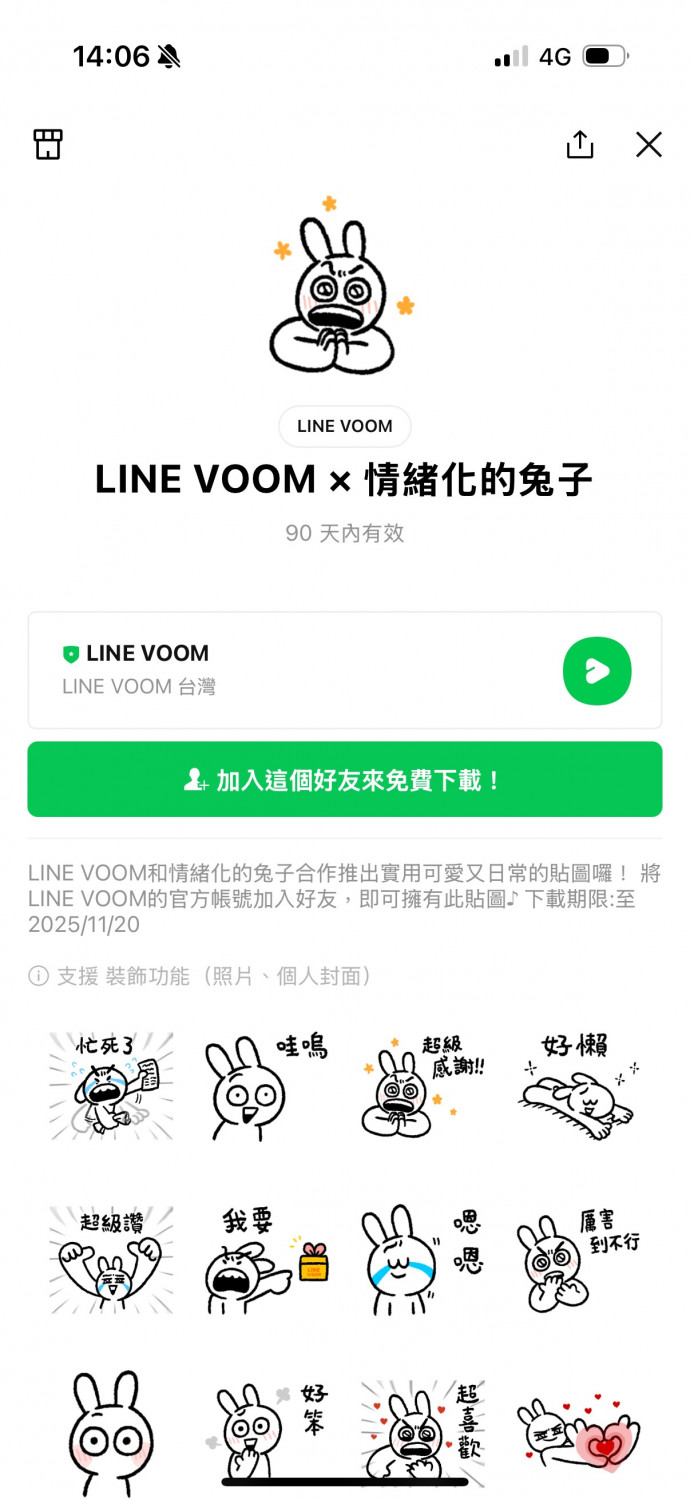Preview the 忙死了 sticker
Image resolution: width=690 pixels, height=1500 pixels.
111,1086
